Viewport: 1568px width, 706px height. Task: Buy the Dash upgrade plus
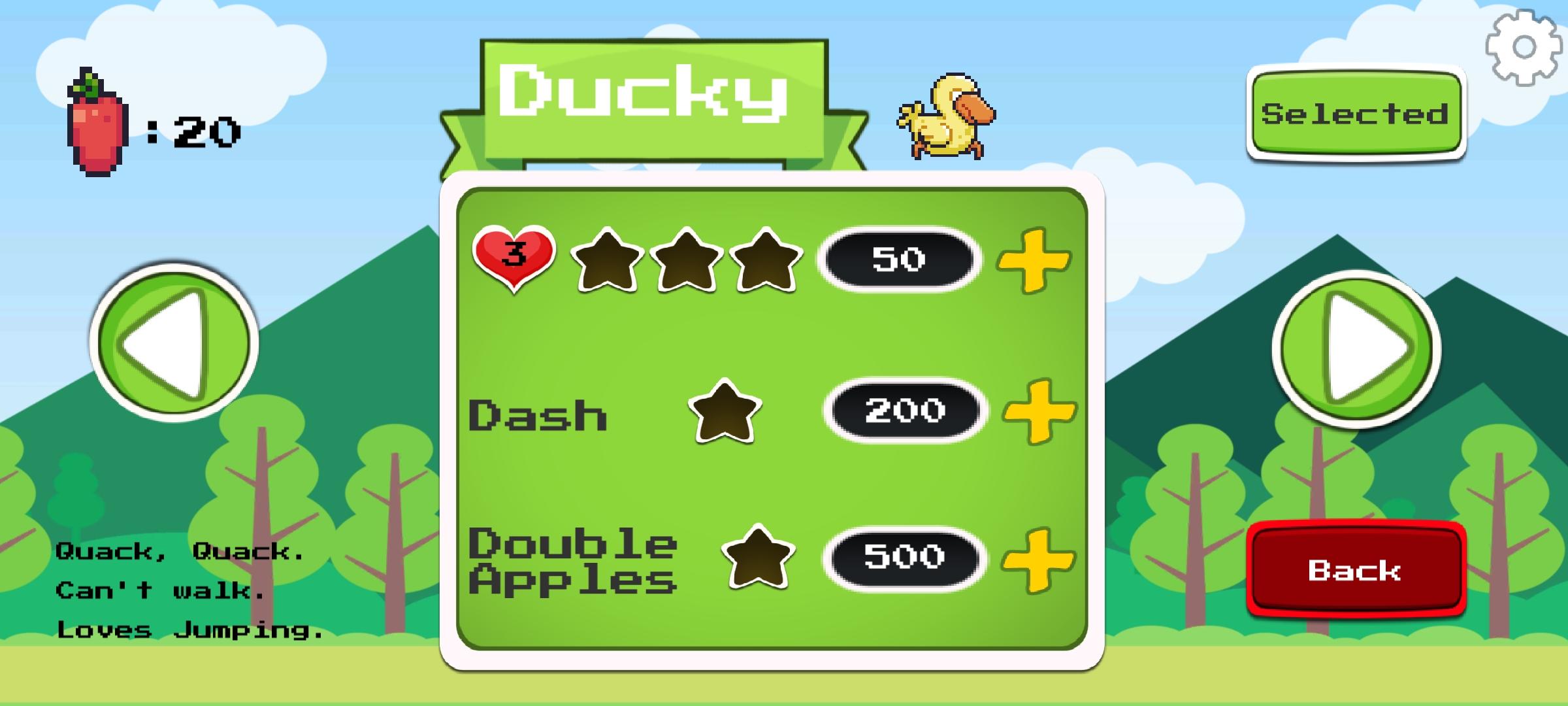click(1039, 411)
